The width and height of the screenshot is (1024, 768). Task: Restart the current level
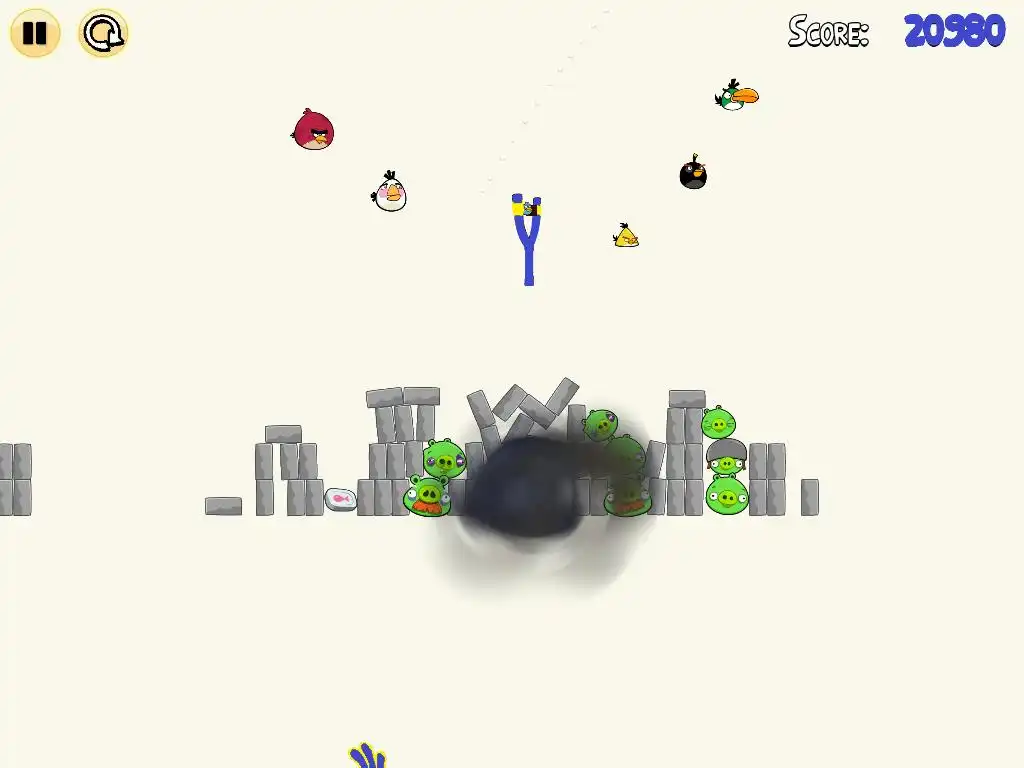(x=103, y=33)
